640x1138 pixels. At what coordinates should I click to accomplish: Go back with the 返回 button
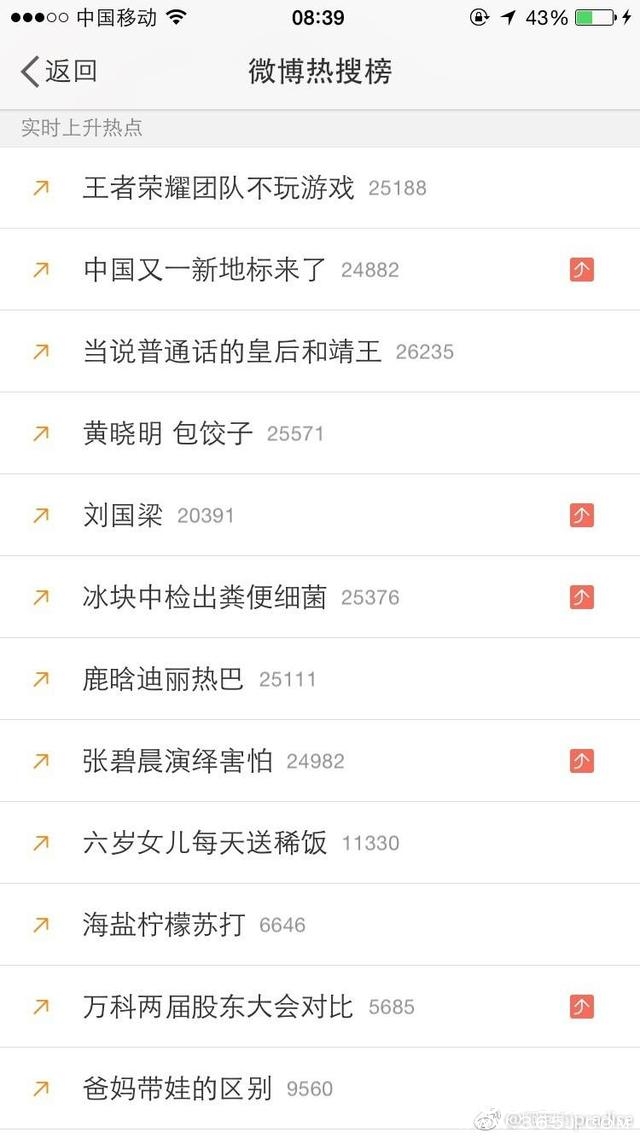click(60, 72)
